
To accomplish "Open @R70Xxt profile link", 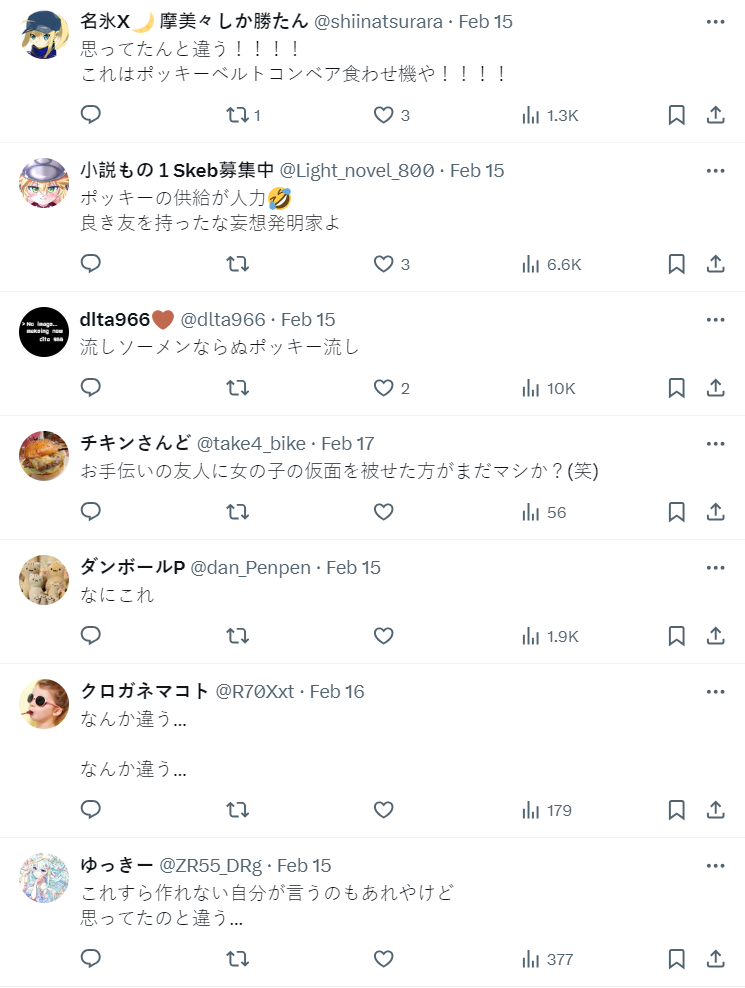I will [254, 692].
